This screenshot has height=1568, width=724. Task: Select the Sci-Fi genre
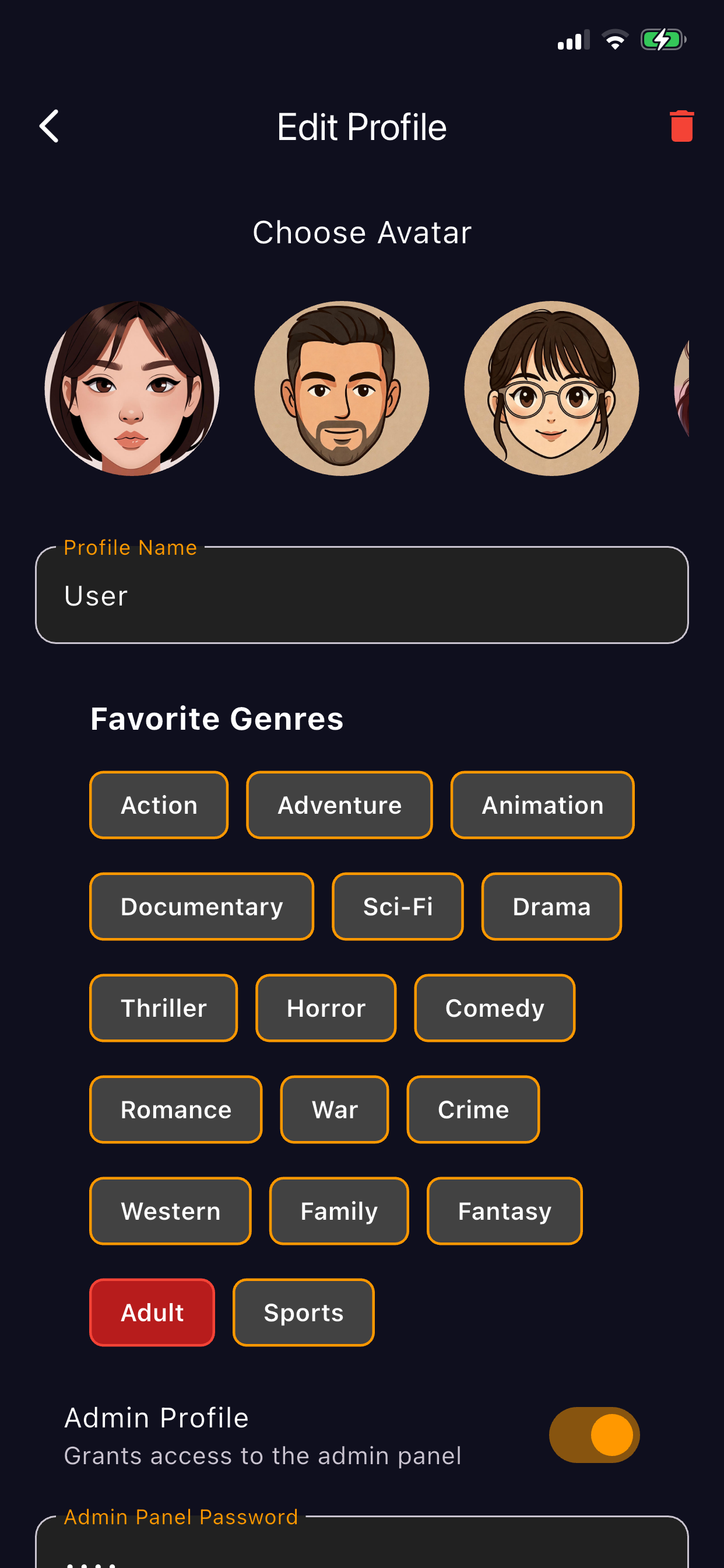[x=398, y=907]
